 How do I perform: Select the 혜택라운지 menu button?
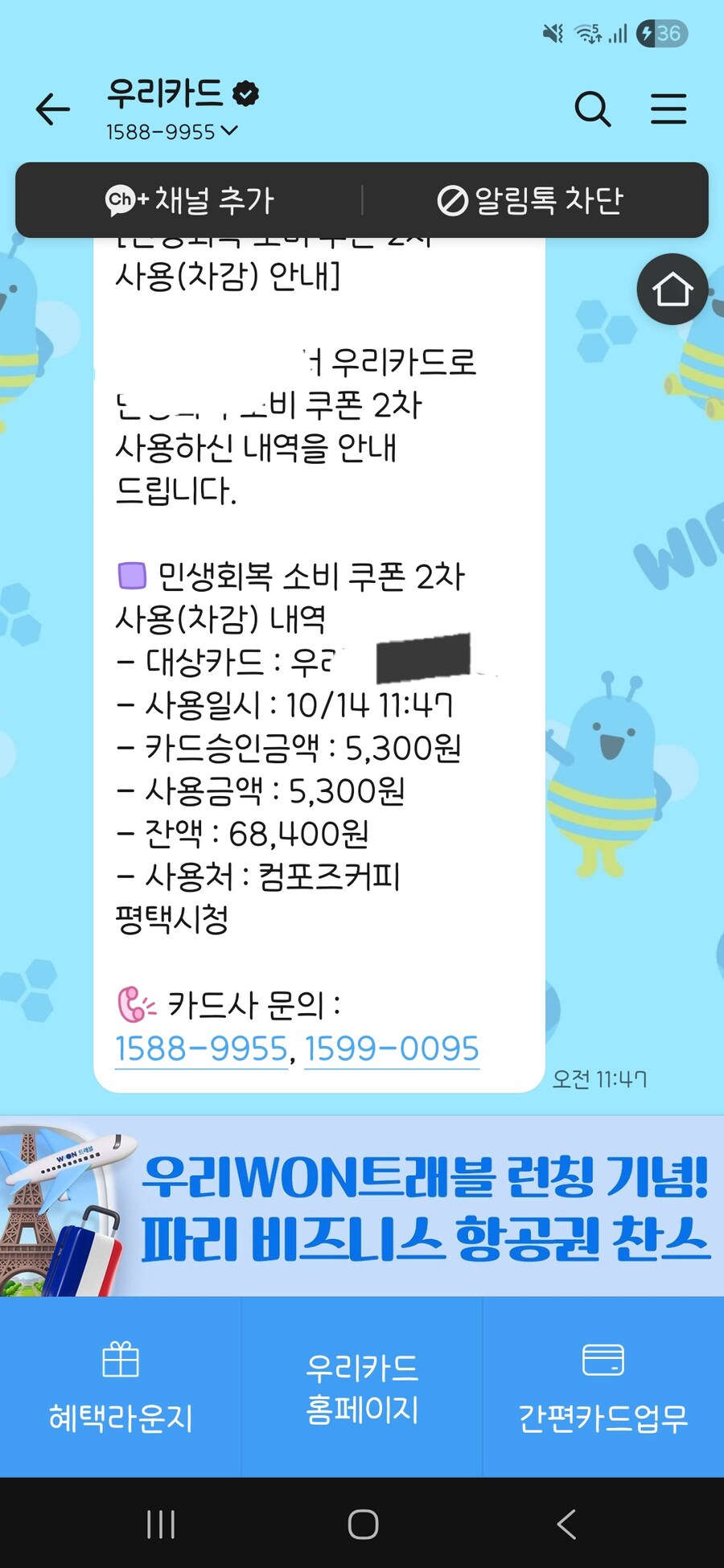tap(121, 1387)
